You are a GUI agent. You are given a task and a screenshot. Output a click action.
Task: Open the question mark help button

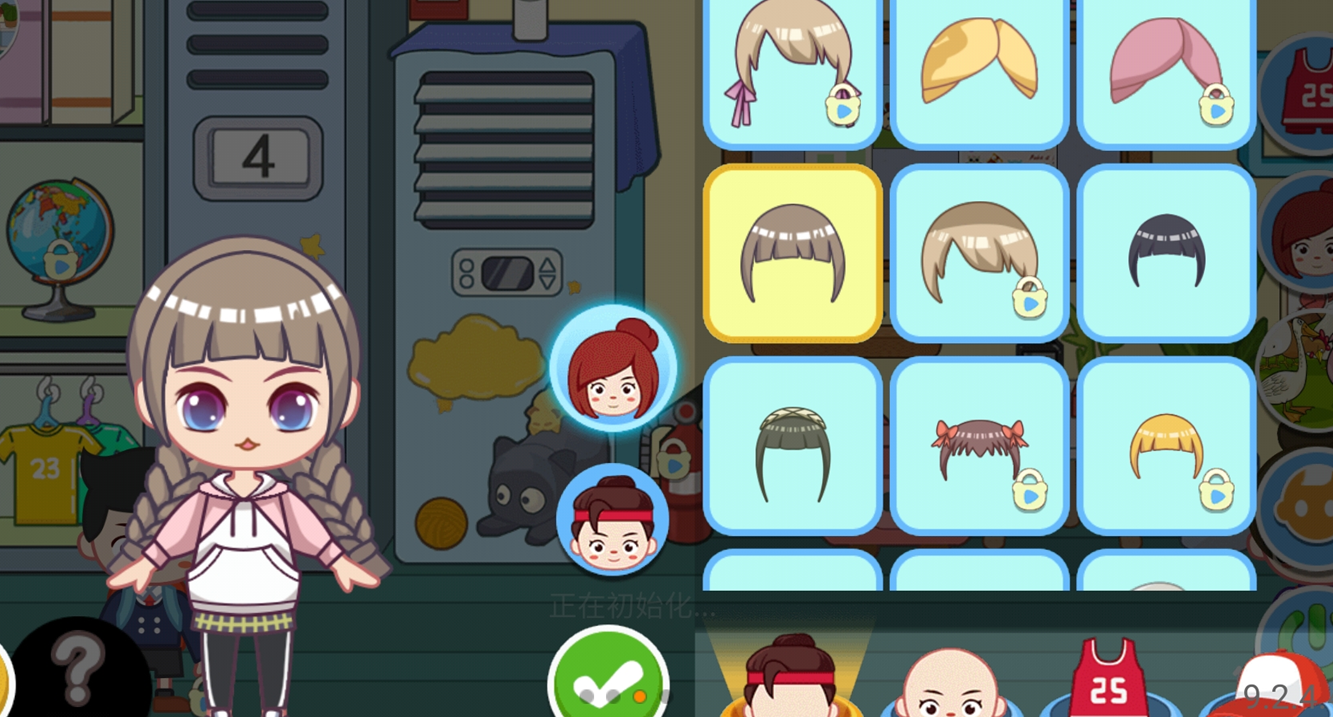coord(78,667)
